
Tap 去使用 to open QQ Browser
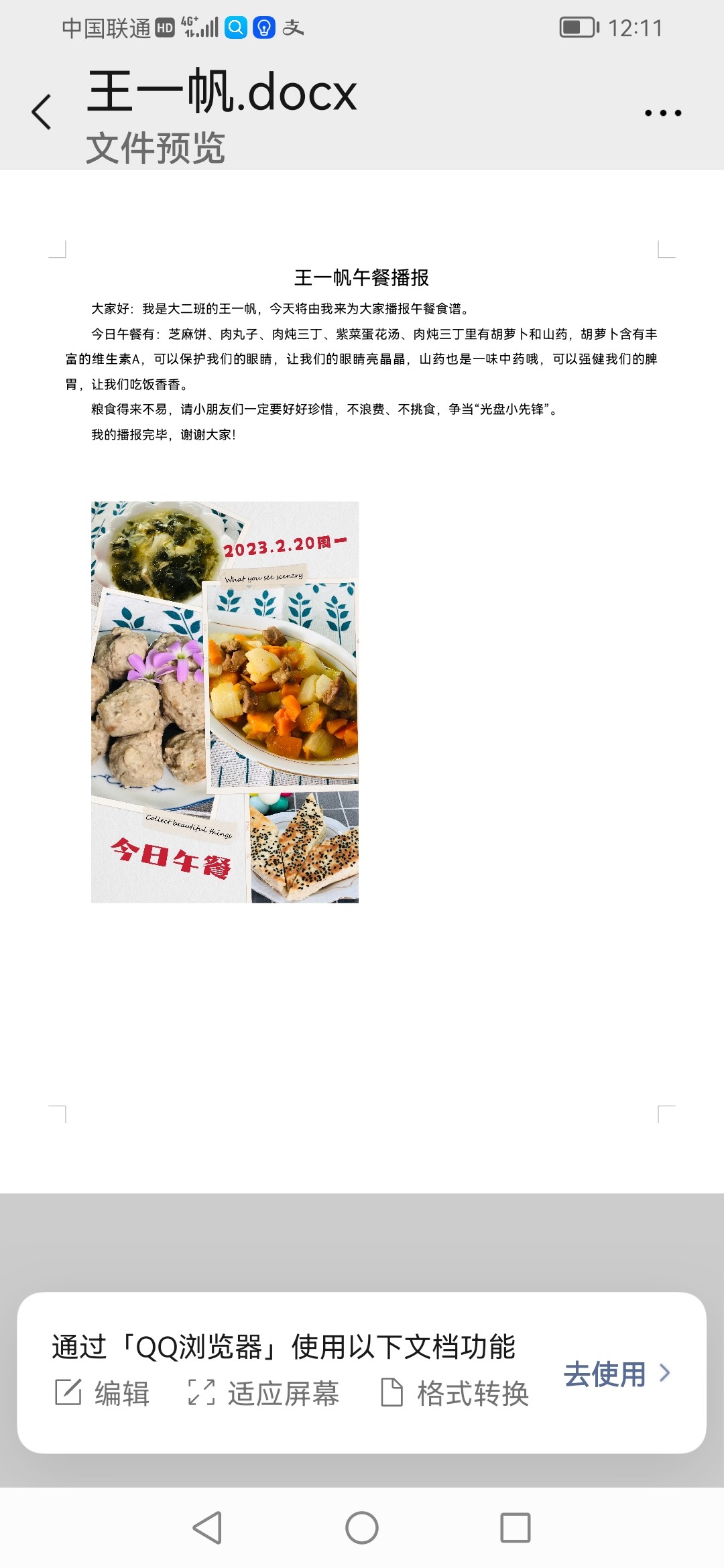(x=616, y=1374)
